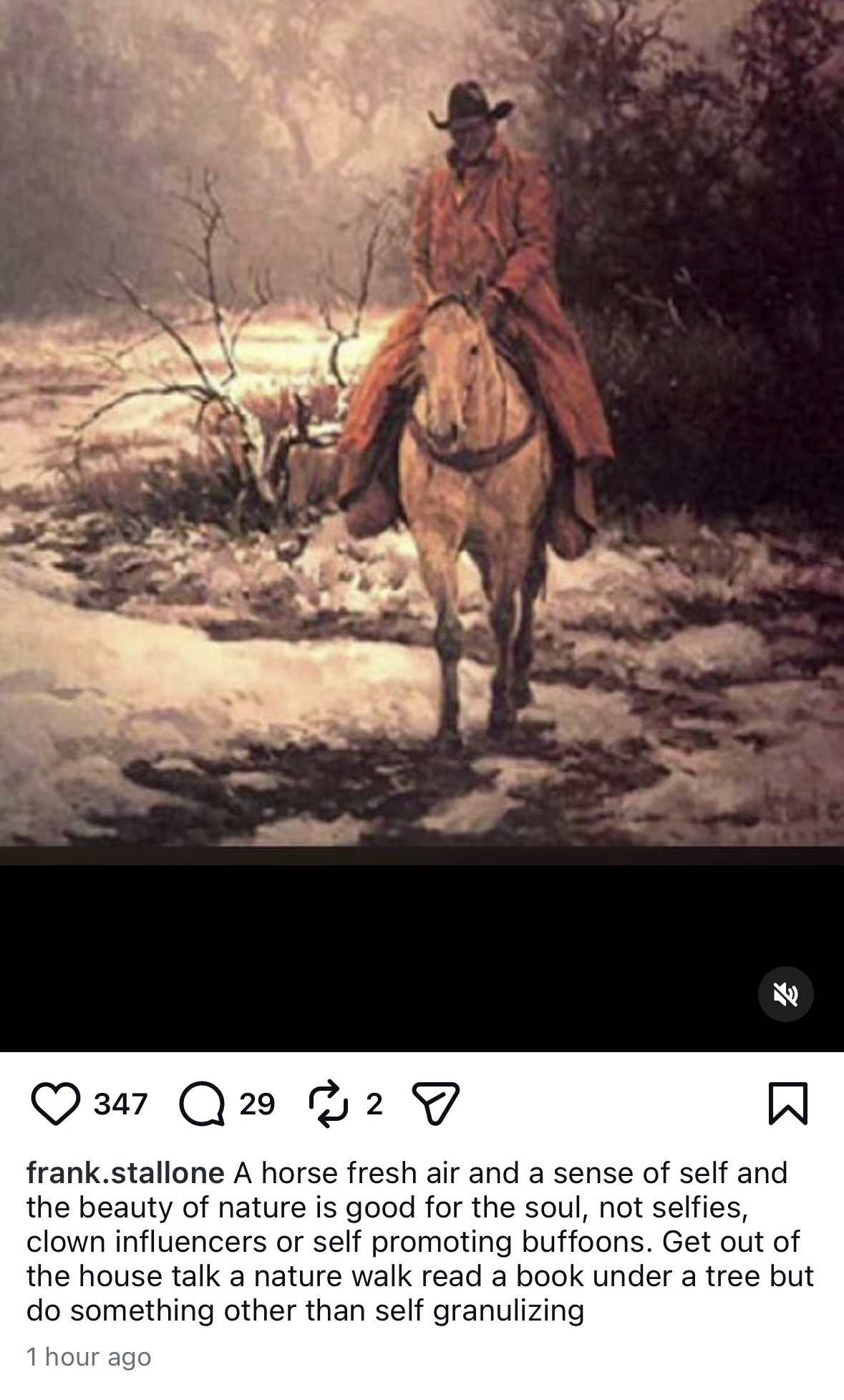Image resolution: width=844 pixels, height=1400 pixels.
Task: Open frank.stallone's profile
Action: [x=125, y=1173]
